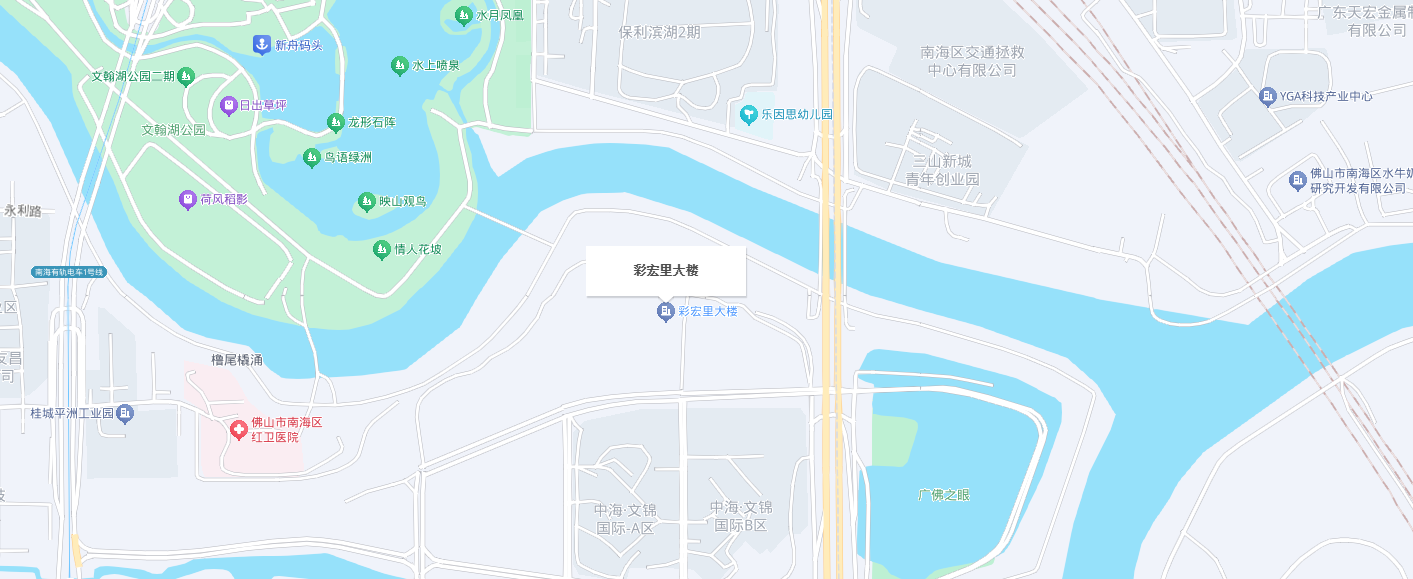Tap the 龙形石阵 scenic marker

tap(336, 123)
